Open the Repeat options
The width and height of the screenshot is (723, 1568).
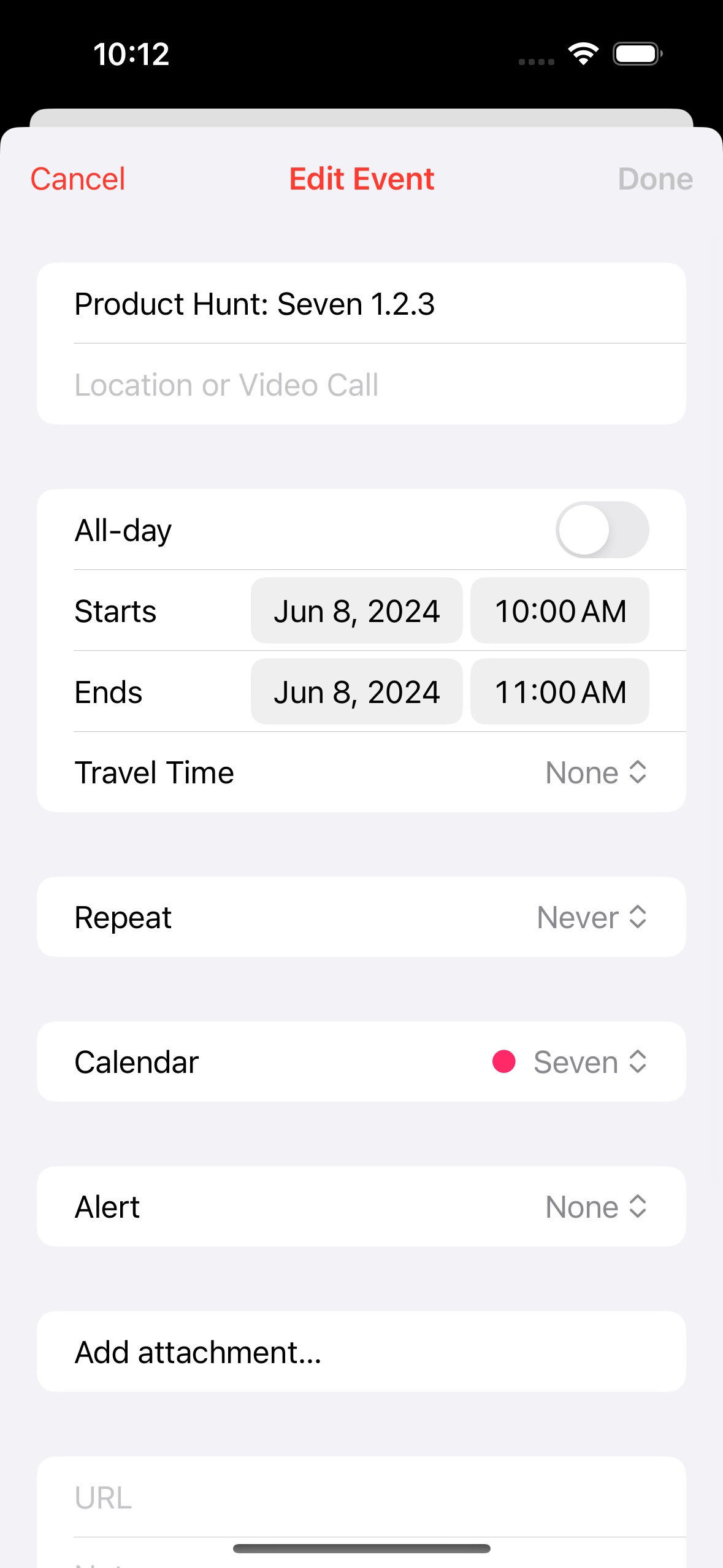591,917
